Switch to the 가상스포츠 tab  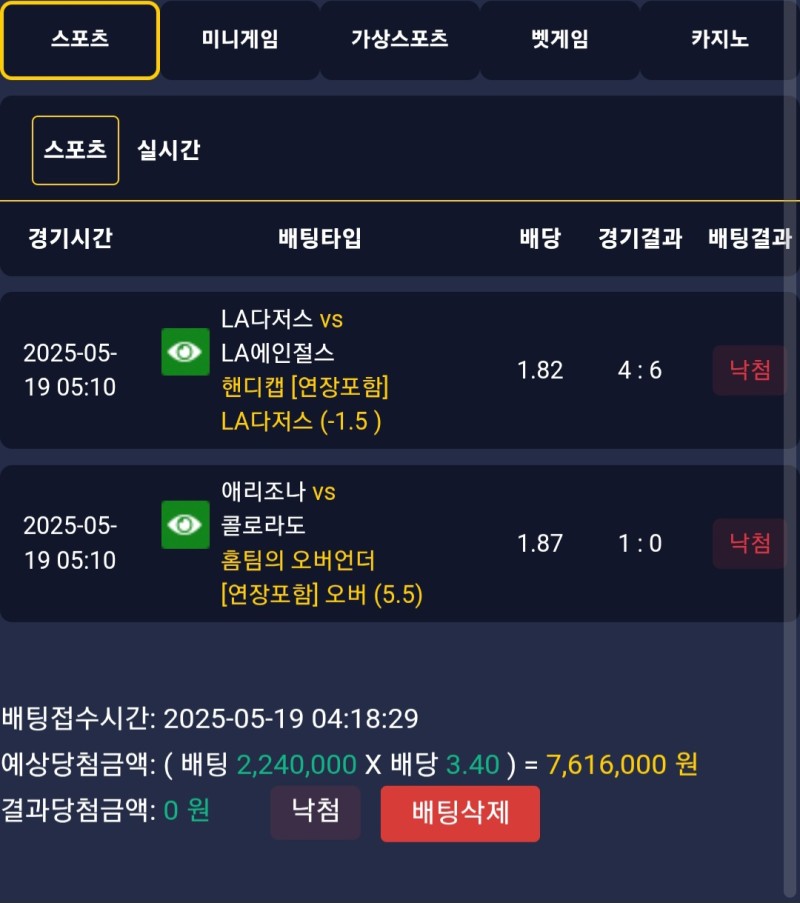click(399, 40)
